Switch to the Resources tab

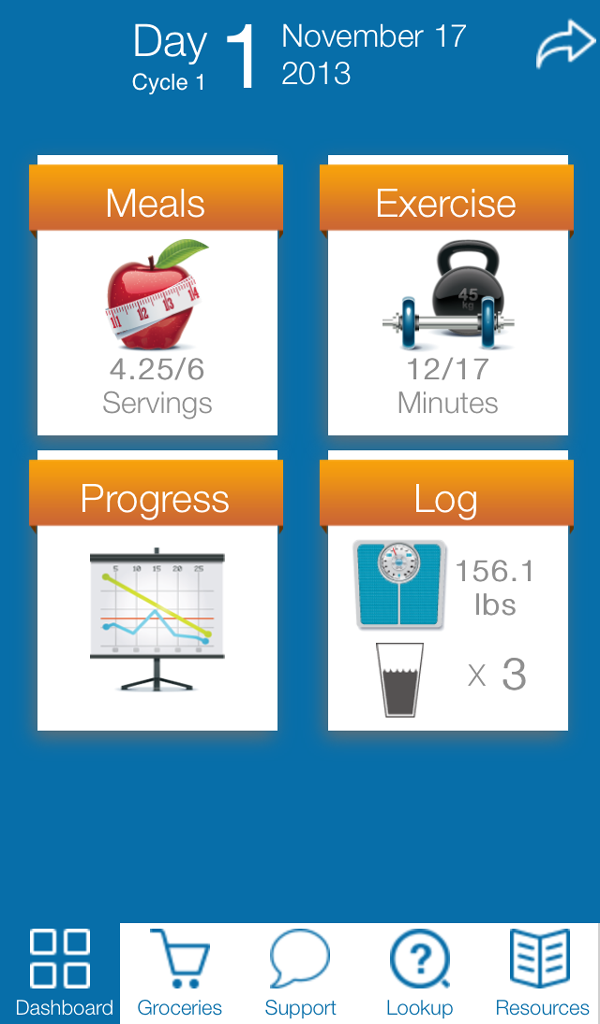541,972
